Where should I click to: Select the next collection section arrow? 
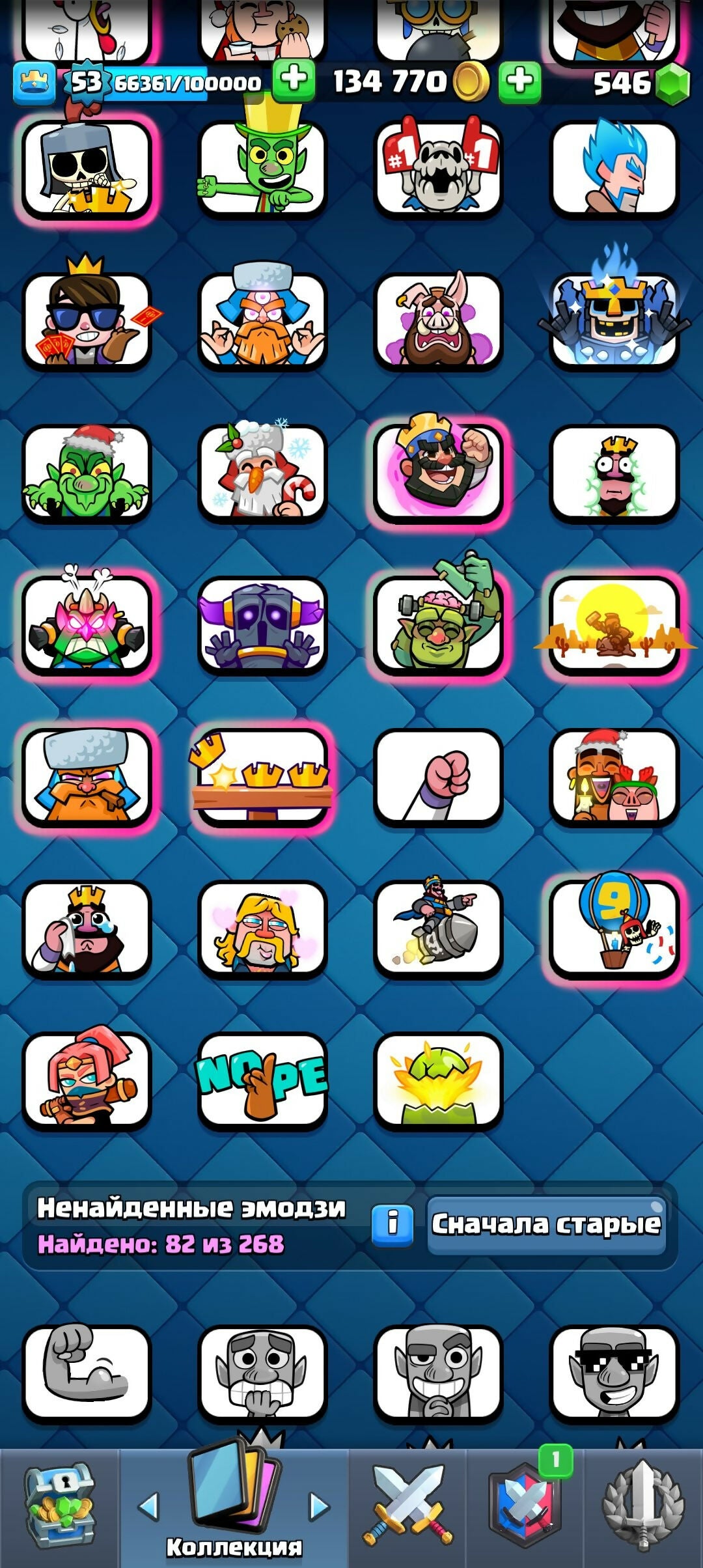(x=319, y=1506)
